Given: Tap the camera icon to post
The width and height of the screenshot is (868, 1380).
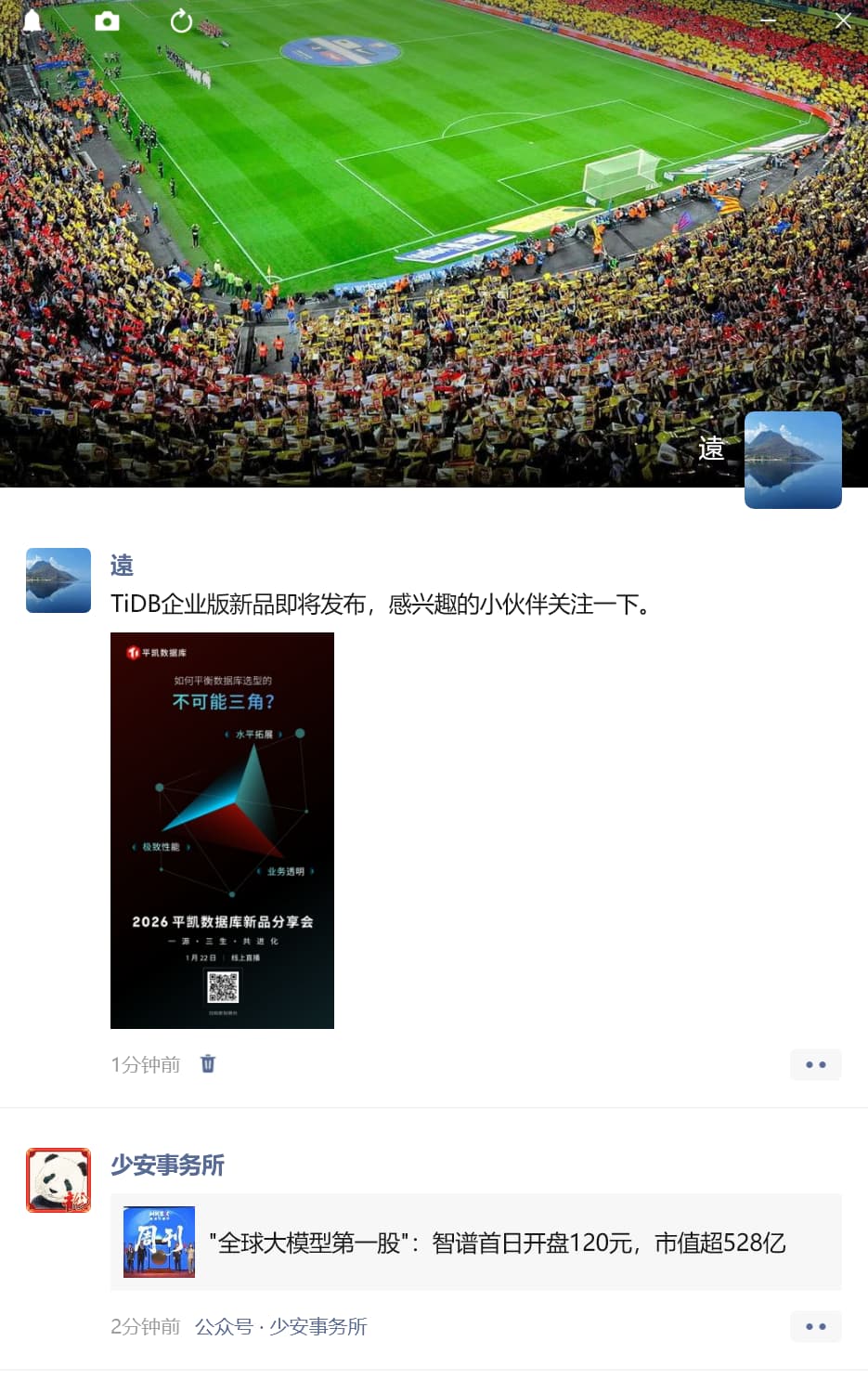Looking at the screenshot, I should (x=107, y=20).
